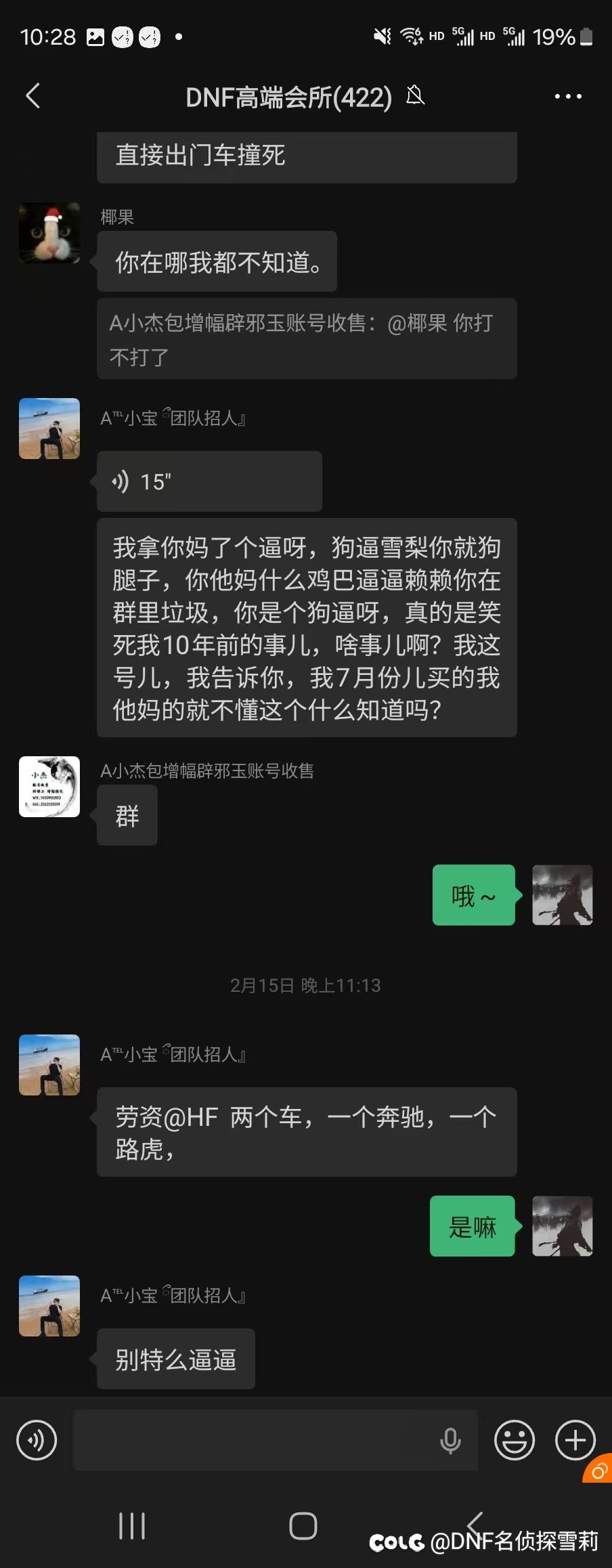Tap the message bubble saying 别特么逼逼
The image size is (612, 1568).
(x=175, y=1359)
